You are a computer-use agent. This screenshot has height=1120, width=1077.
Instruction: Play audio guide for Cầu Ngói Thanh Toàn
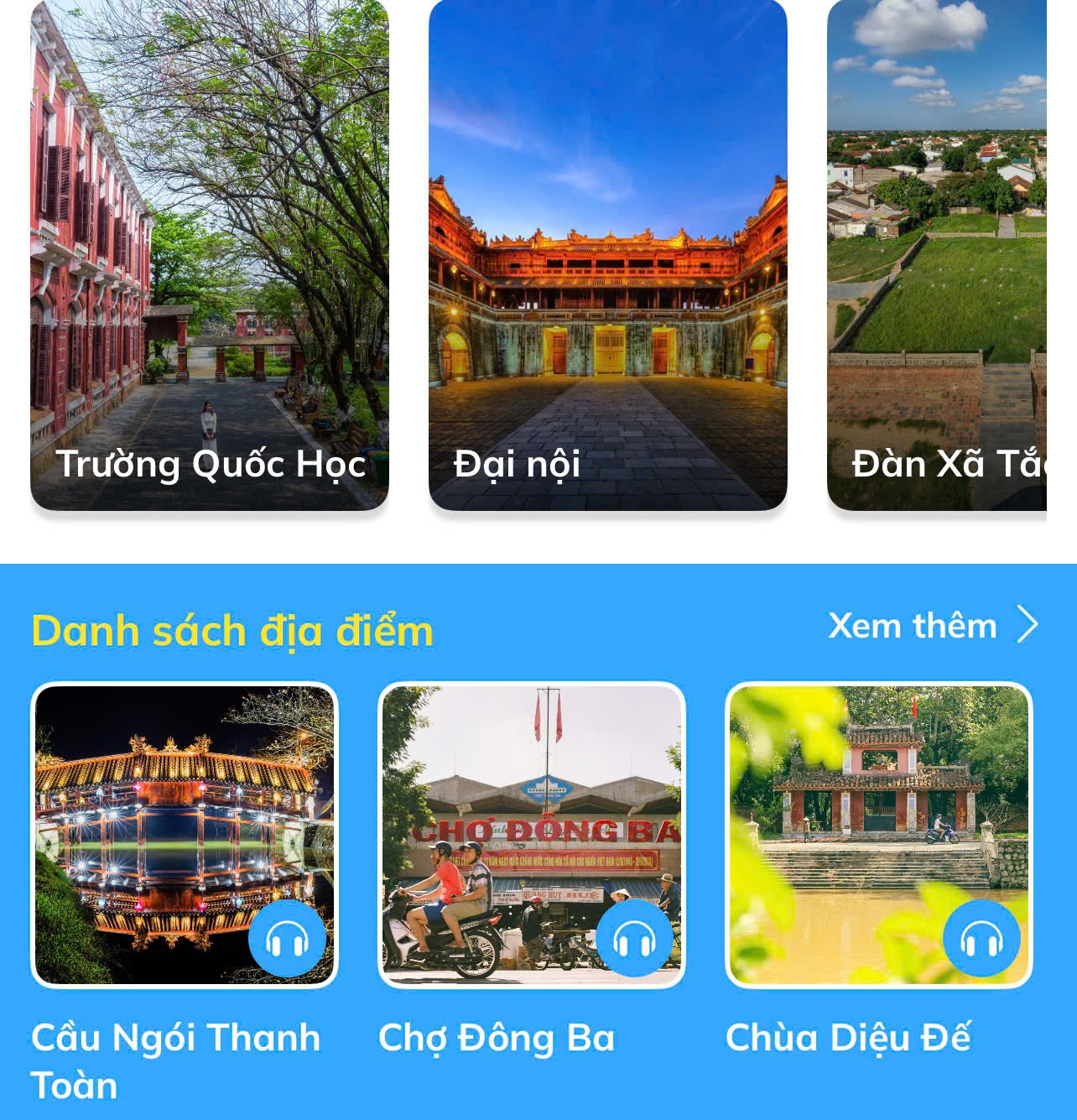click(x=287, y=939)
